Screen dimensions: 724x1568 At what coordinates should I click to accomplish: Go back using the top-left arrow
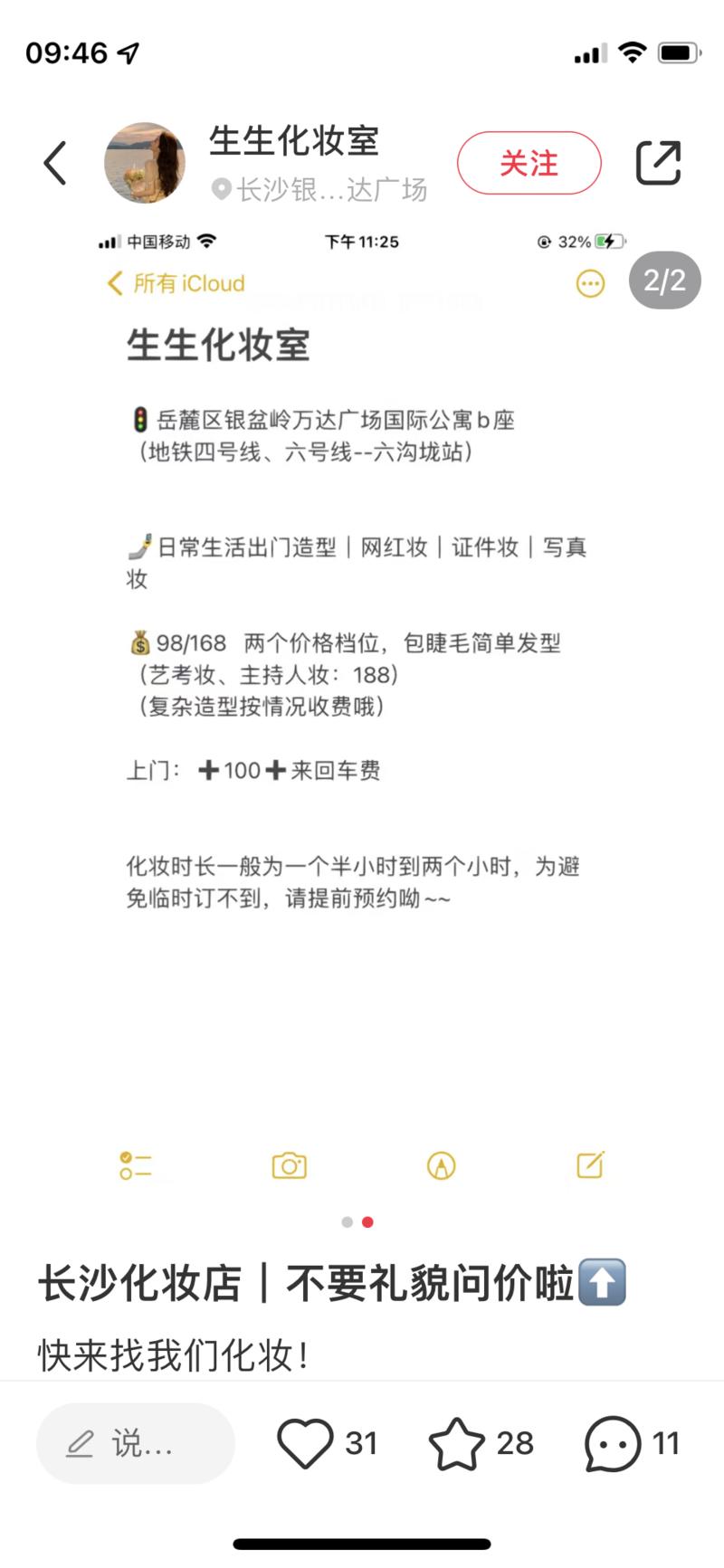(56, 164)
